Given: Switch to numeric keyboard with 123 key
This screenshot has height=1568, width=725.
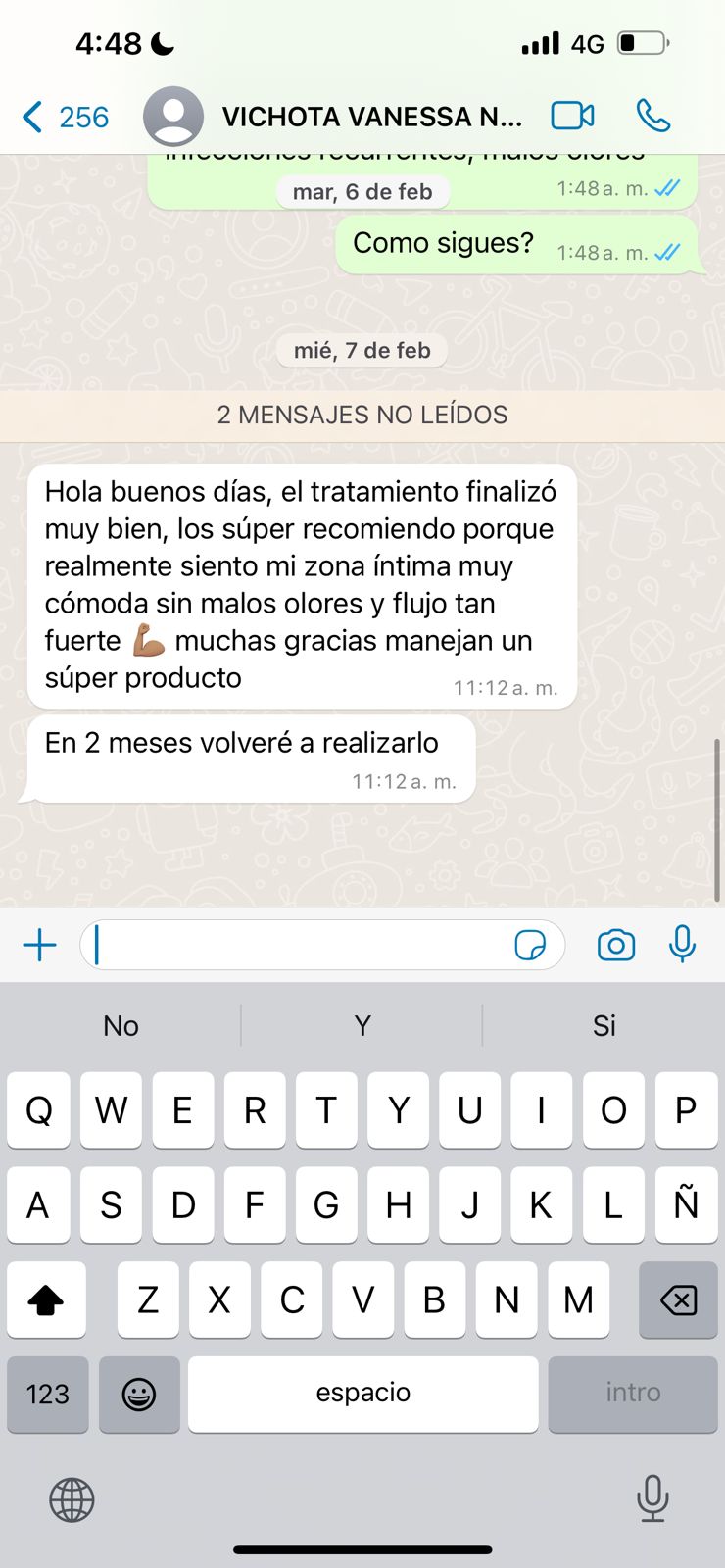Looking at the screenshot, I should (x=47, y=1394).
